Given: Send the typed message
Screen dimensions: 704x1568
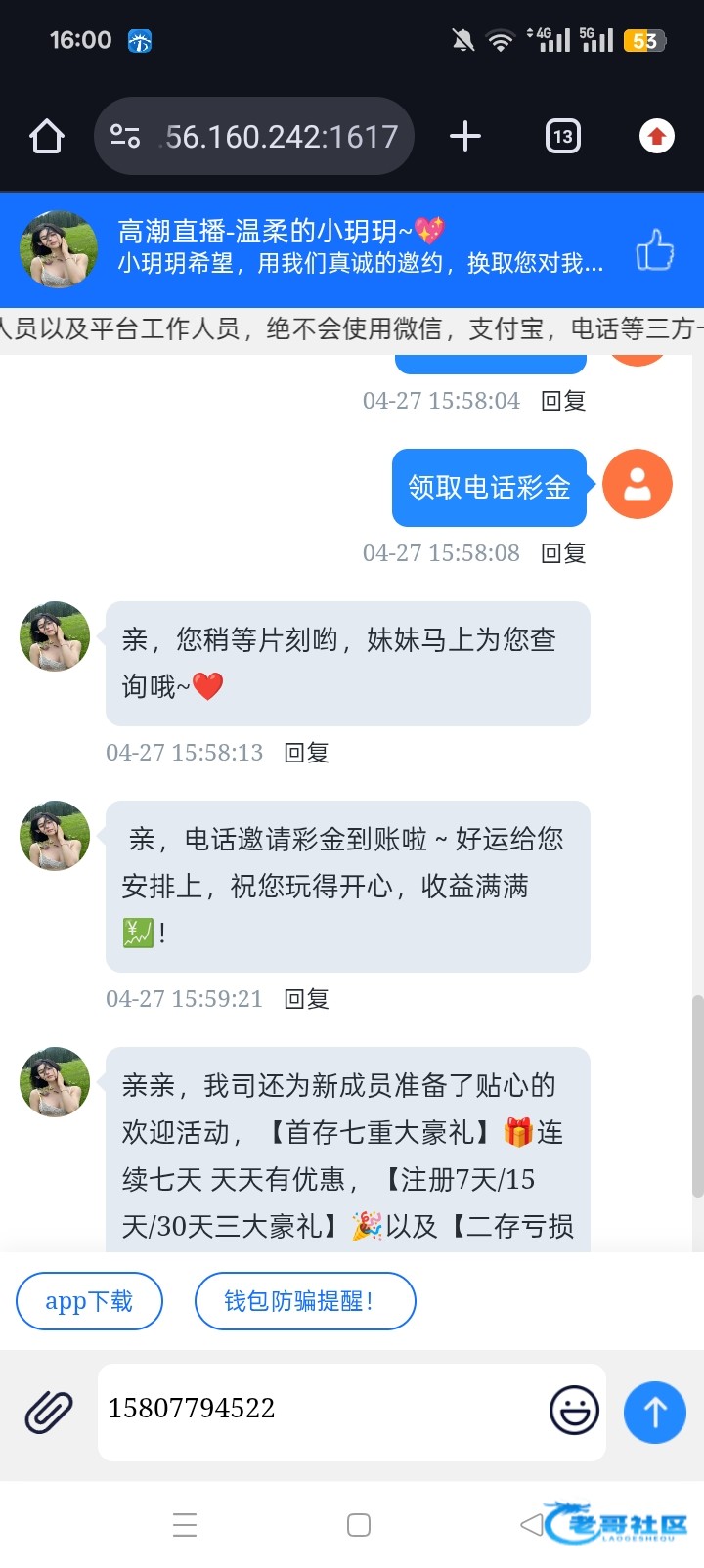Looking at the screenshot, I should 655,1412.
